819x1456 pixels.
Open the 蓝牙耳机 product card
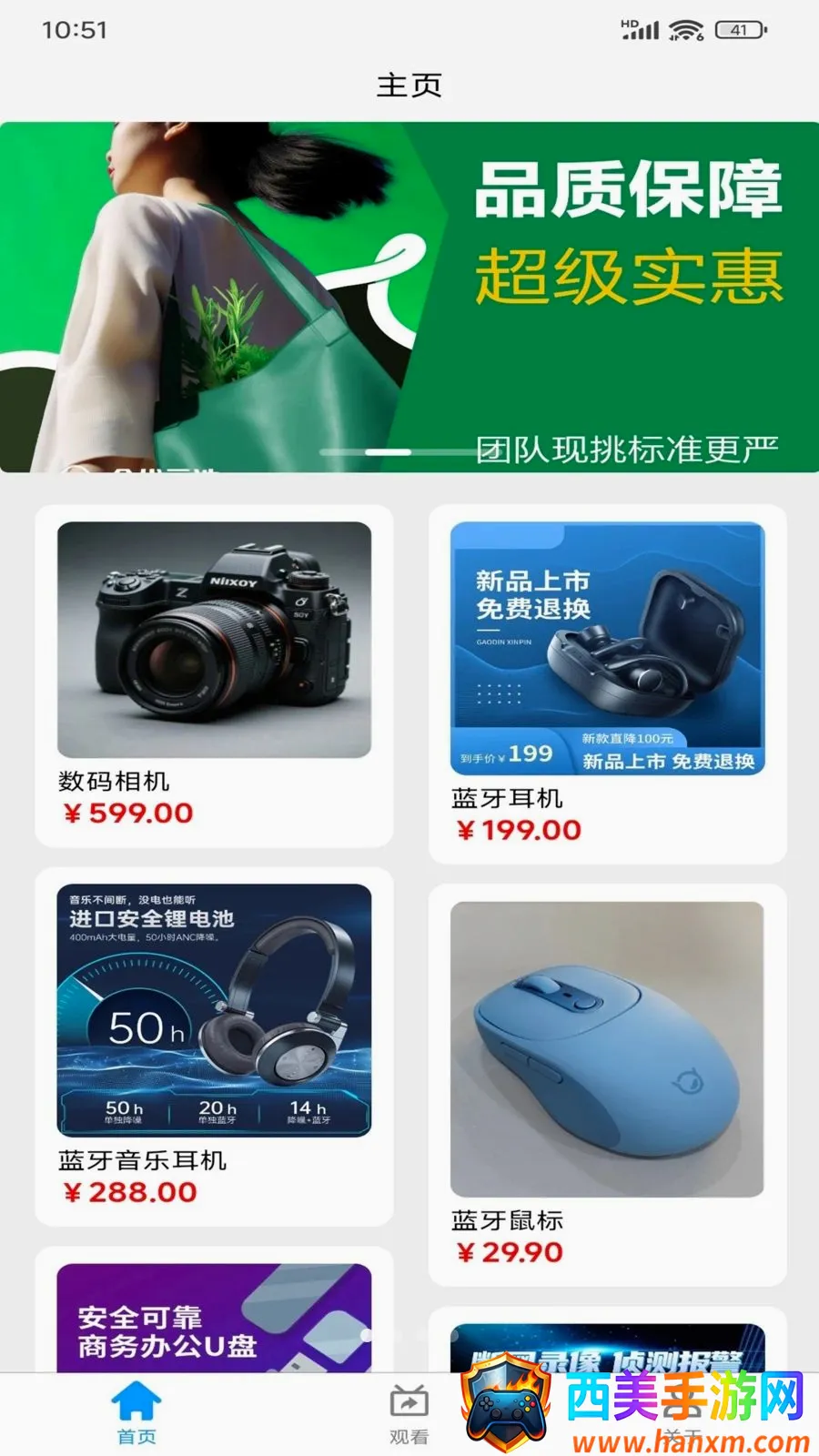(x=607, y=684)
